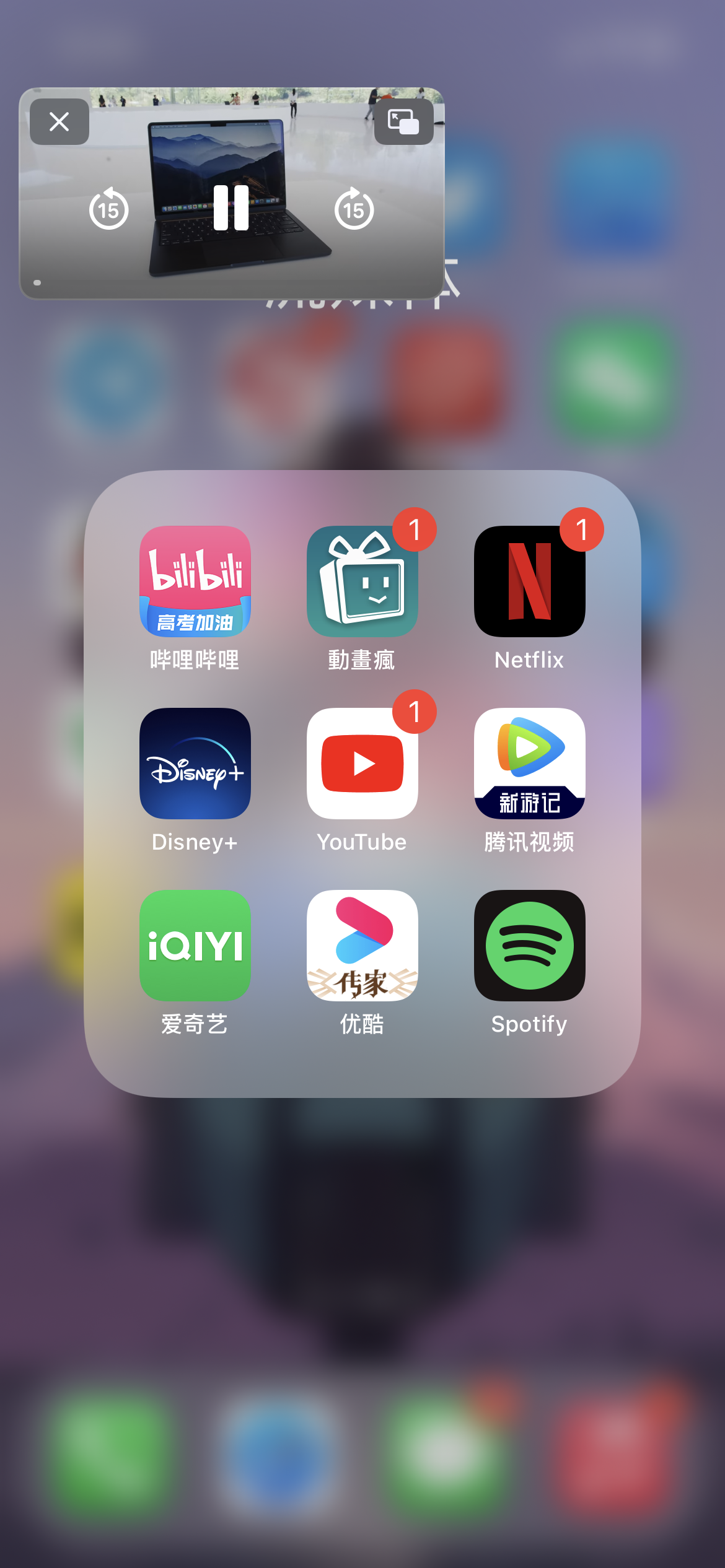Pause the floating video
This screenshot has height=1568, width=725.
[231, 208]
